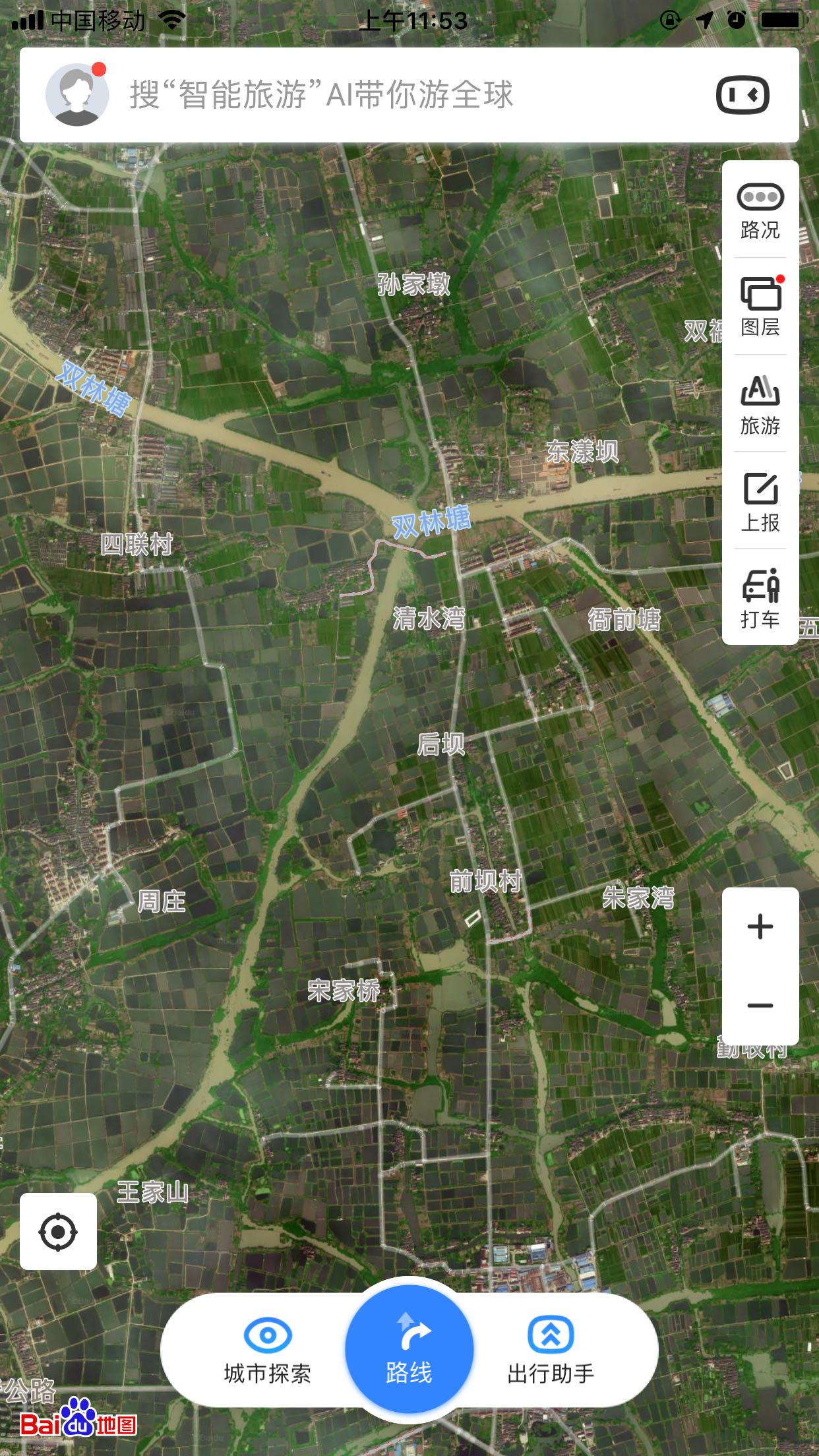This screenshot has height=1456, width=819.
Task: Zoom out with the minus button
Action: [x=760, y=1006]
